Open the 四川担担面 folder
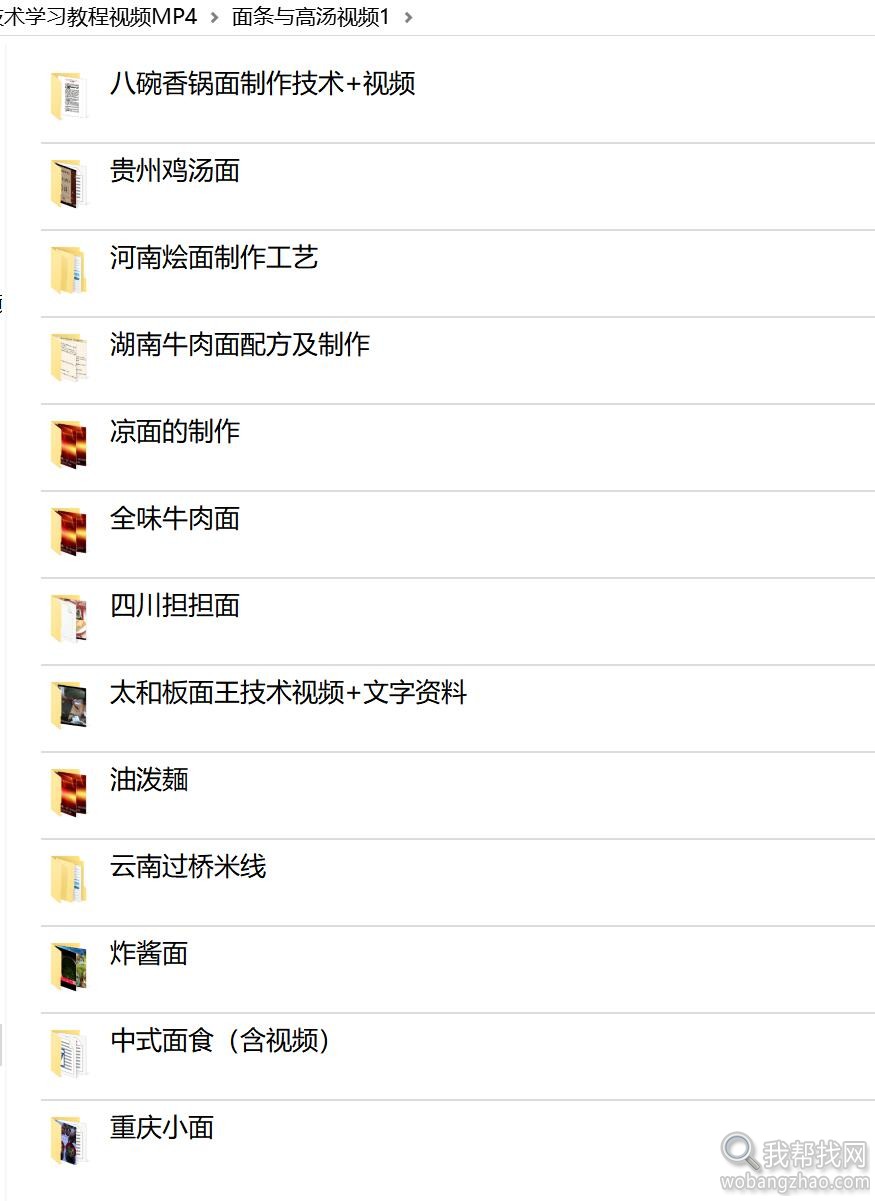 tap(174, 606)
